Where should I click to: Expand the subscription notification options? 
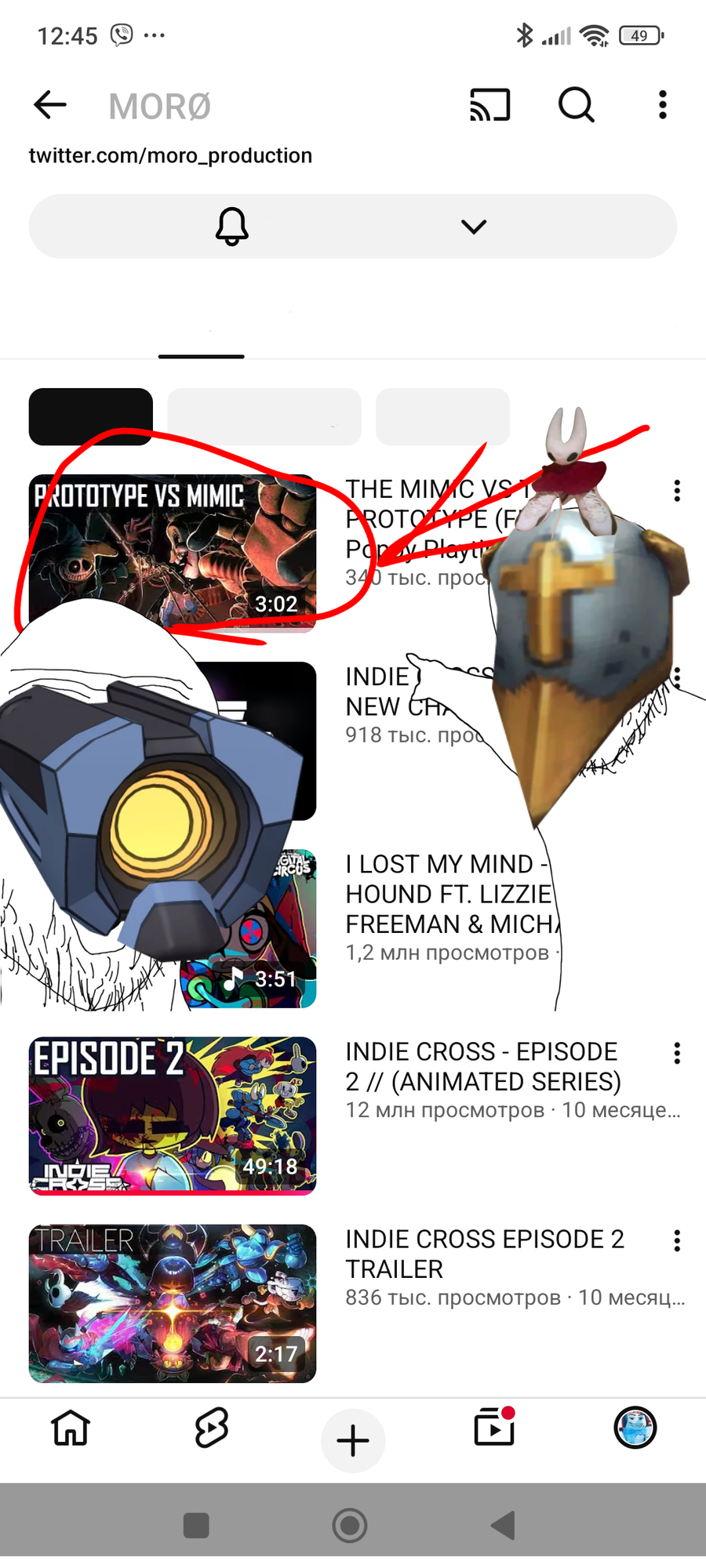tap(473, 227)
